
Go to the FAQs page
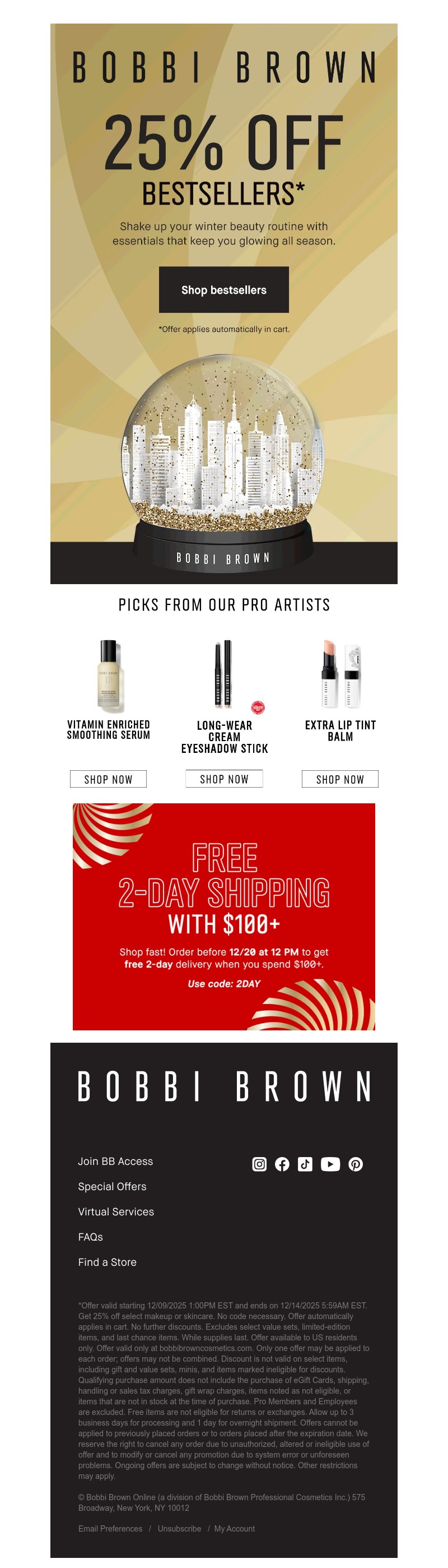coord(91,1237)
